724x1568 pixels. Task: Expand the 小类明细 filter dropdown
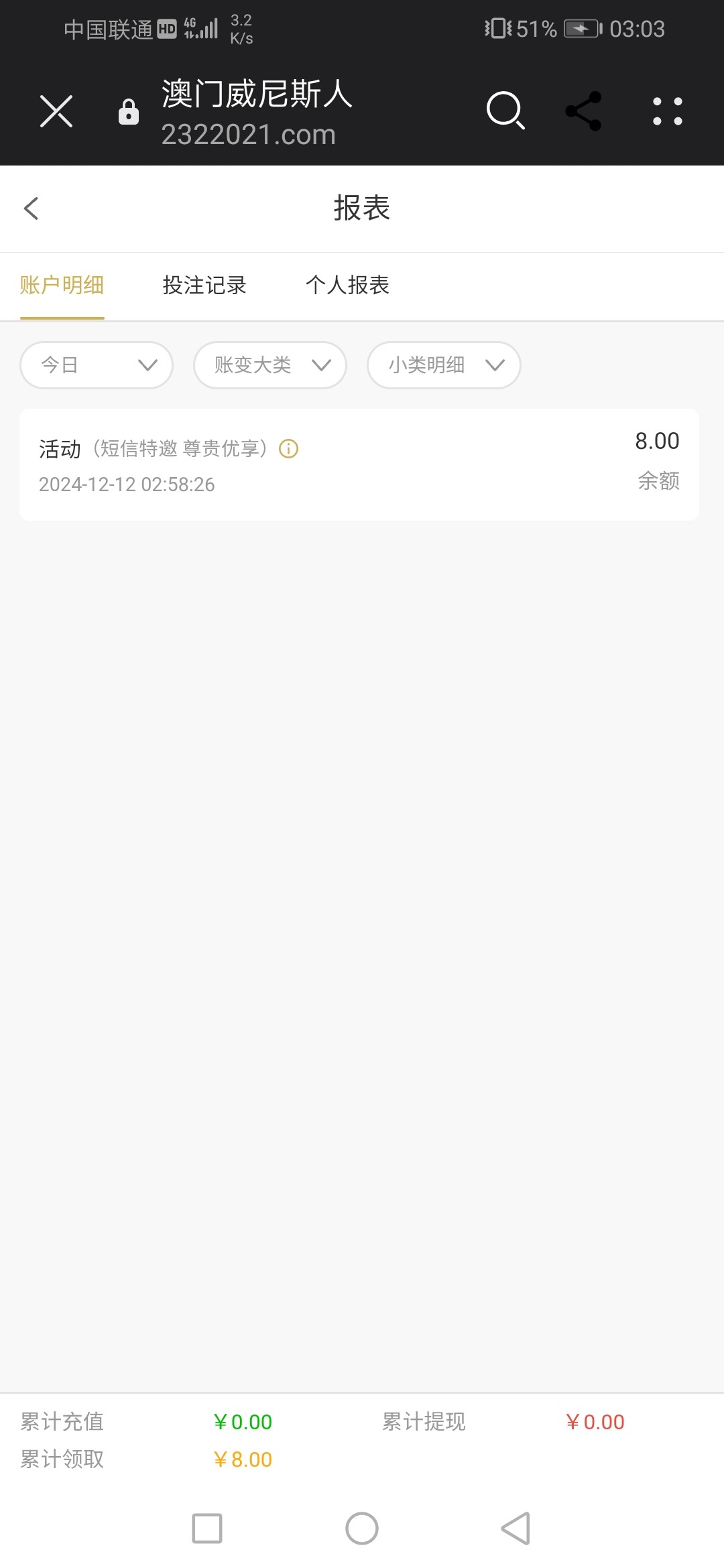coord(444,365)
